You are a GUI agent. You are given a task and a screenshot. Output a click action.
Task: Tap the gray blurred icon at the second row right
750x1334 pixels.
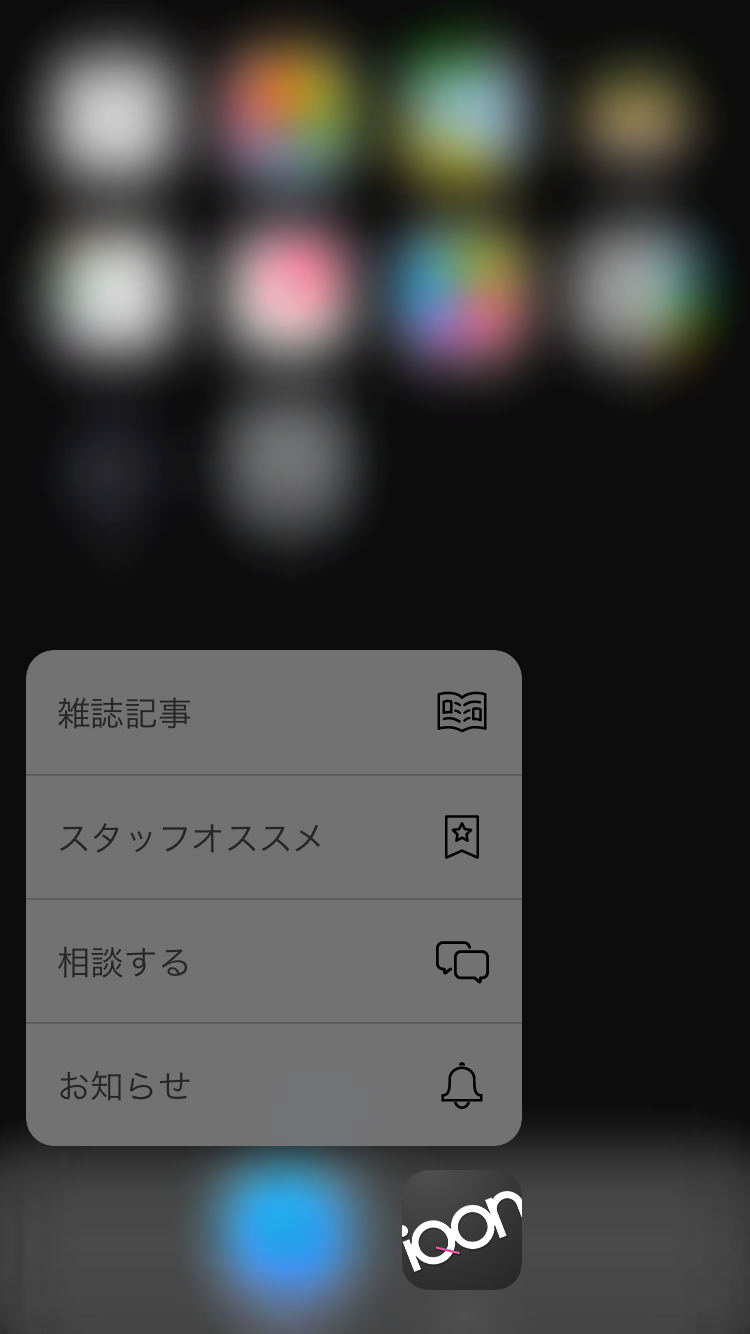[640, 290]
